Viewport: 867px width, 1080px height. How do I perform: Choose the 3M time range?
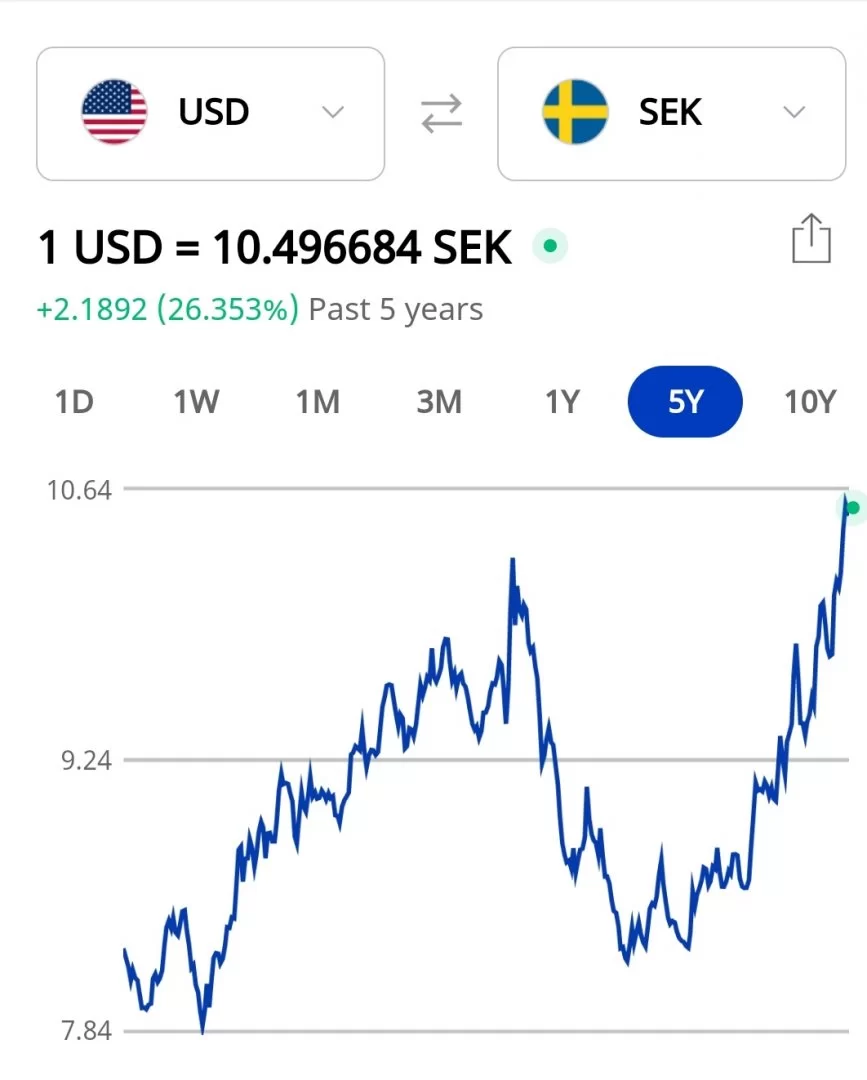coord(439,402)
